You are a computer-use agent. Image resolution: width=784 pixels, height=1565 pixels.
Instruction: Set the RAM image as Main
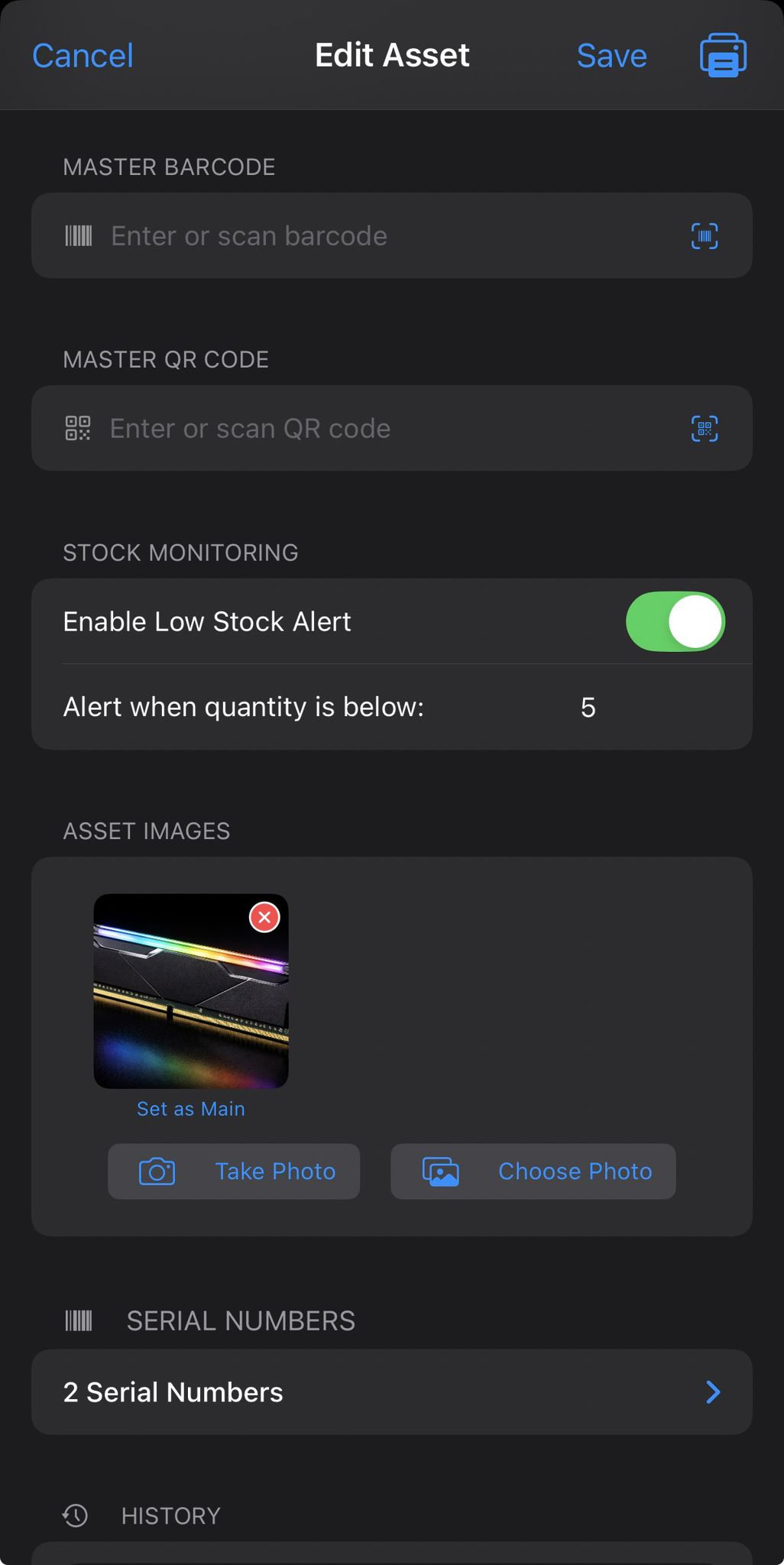[x=190, y=1108]
